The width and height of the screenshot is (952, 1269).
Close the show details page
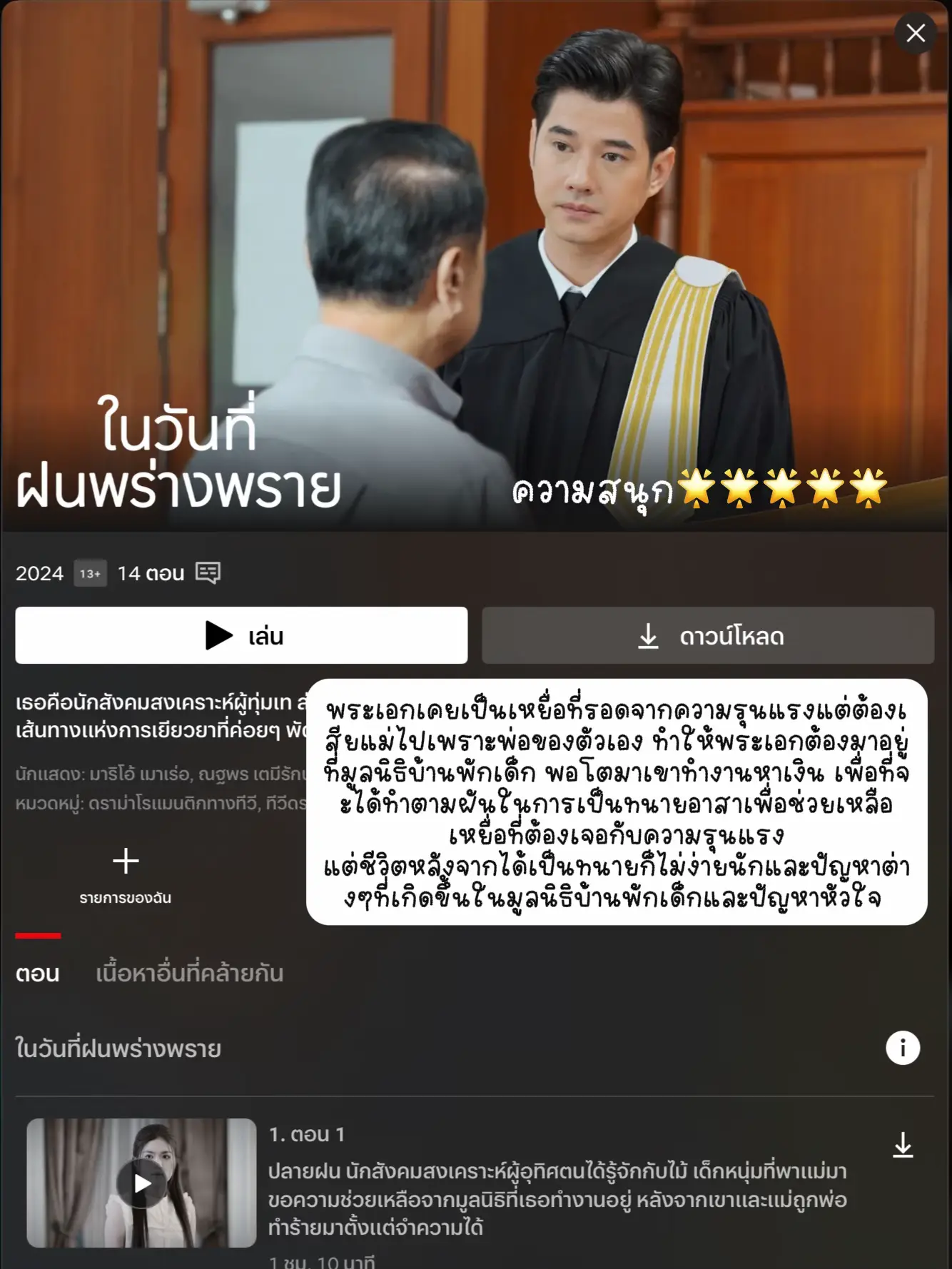pyautogui.click(x=916, y=34)
